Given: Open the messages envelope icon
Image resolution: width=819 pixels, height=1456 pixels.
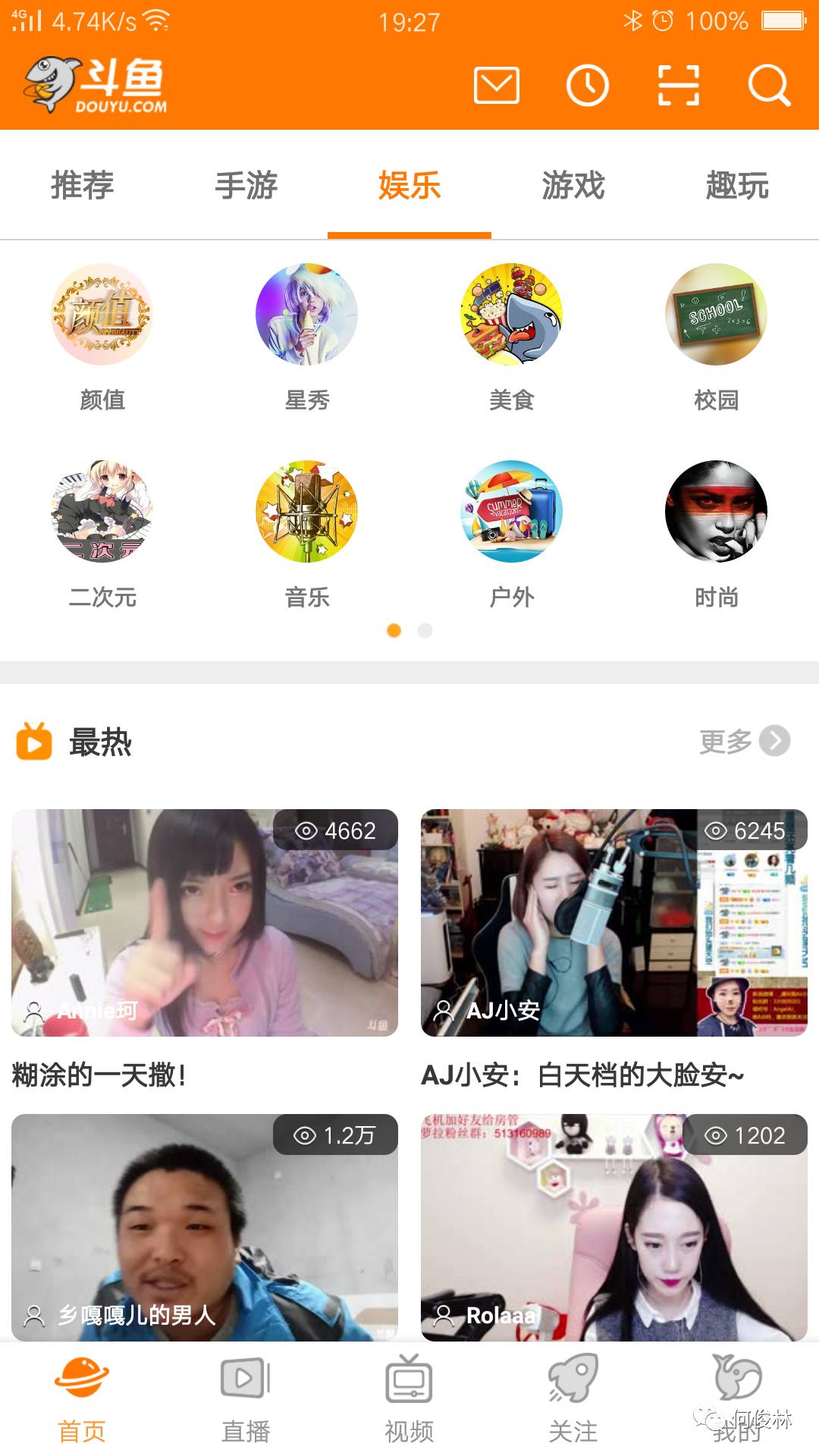Looking at the screenshot, I should 496,85.
